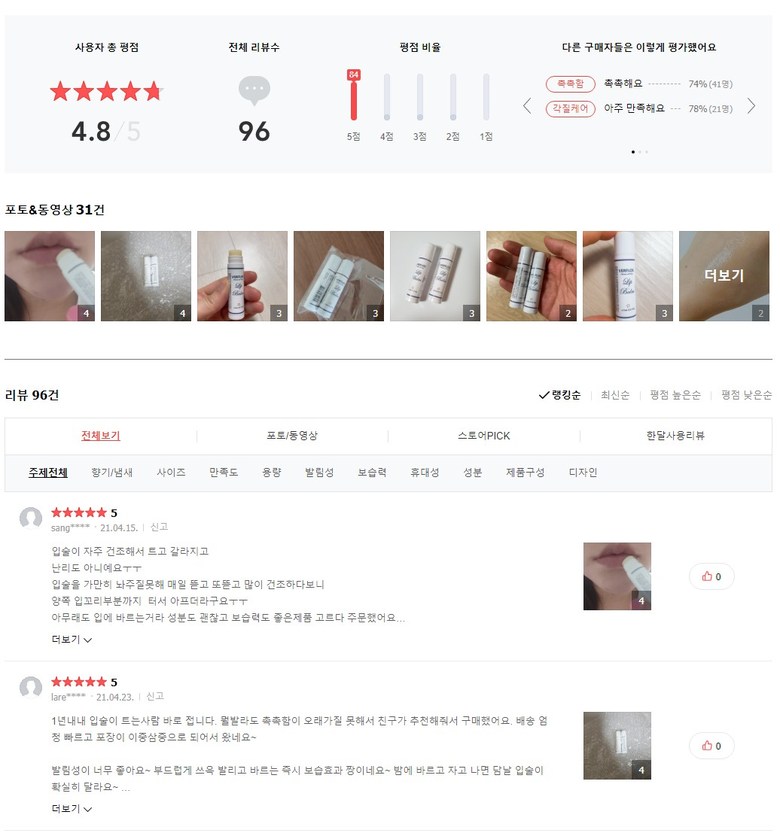This screenshot has width=780, height=836.
Task: Report lare**** review via 신고
Action: pos(155,696)
